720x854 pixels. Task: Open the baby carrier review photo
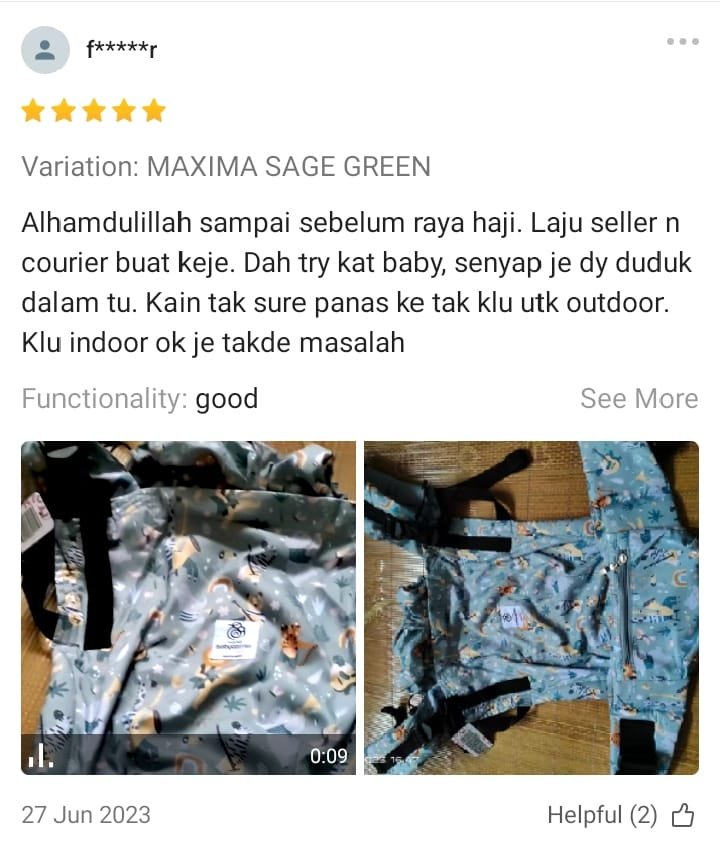pos(531,607)
